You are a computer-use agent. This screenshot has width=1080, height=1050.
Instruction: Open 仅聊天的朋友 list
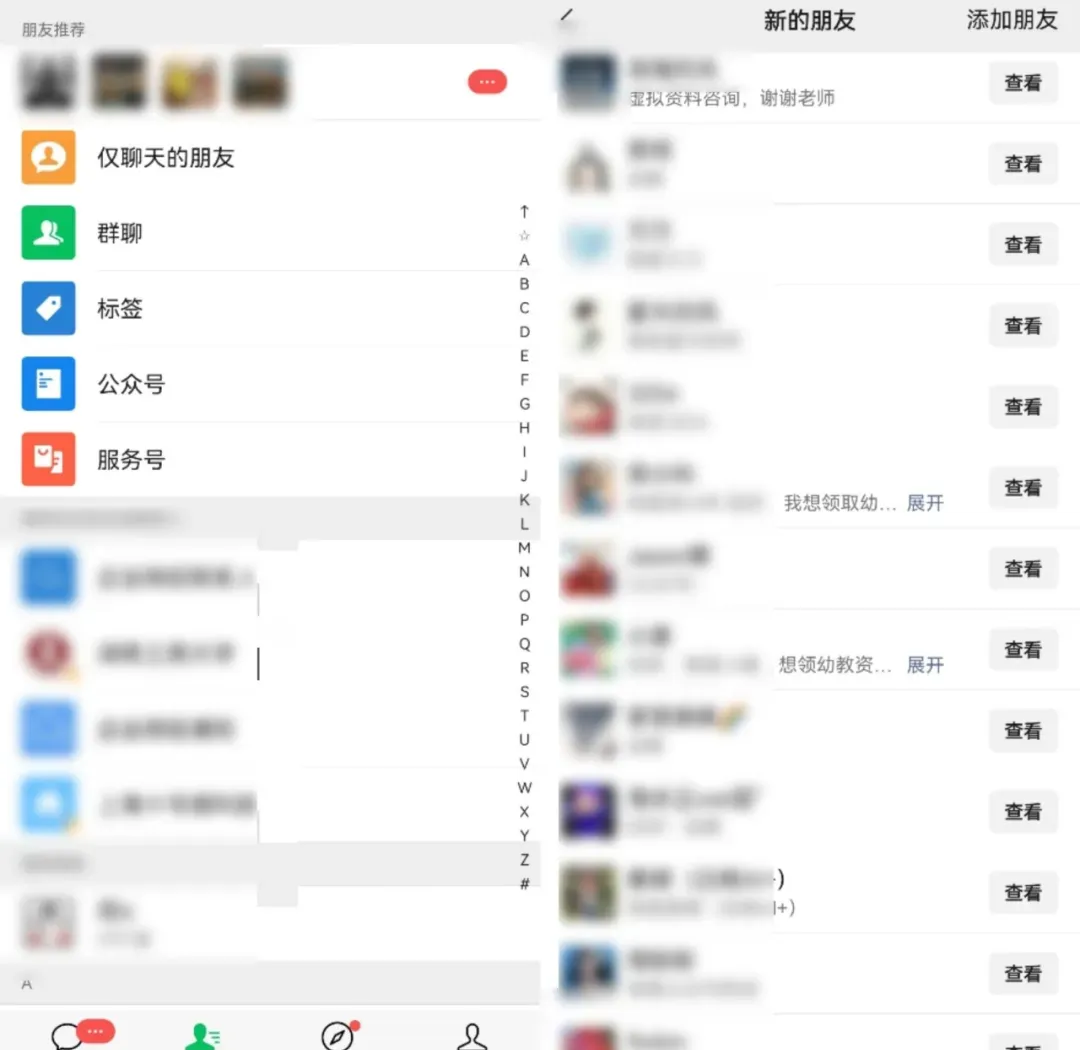pos(165,158)
